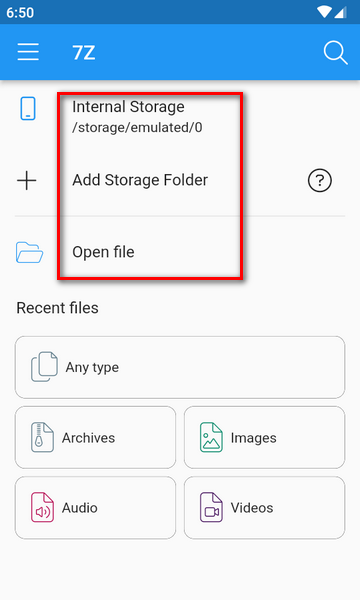
Task: Choose Open file option
Action: click(180, 252)
